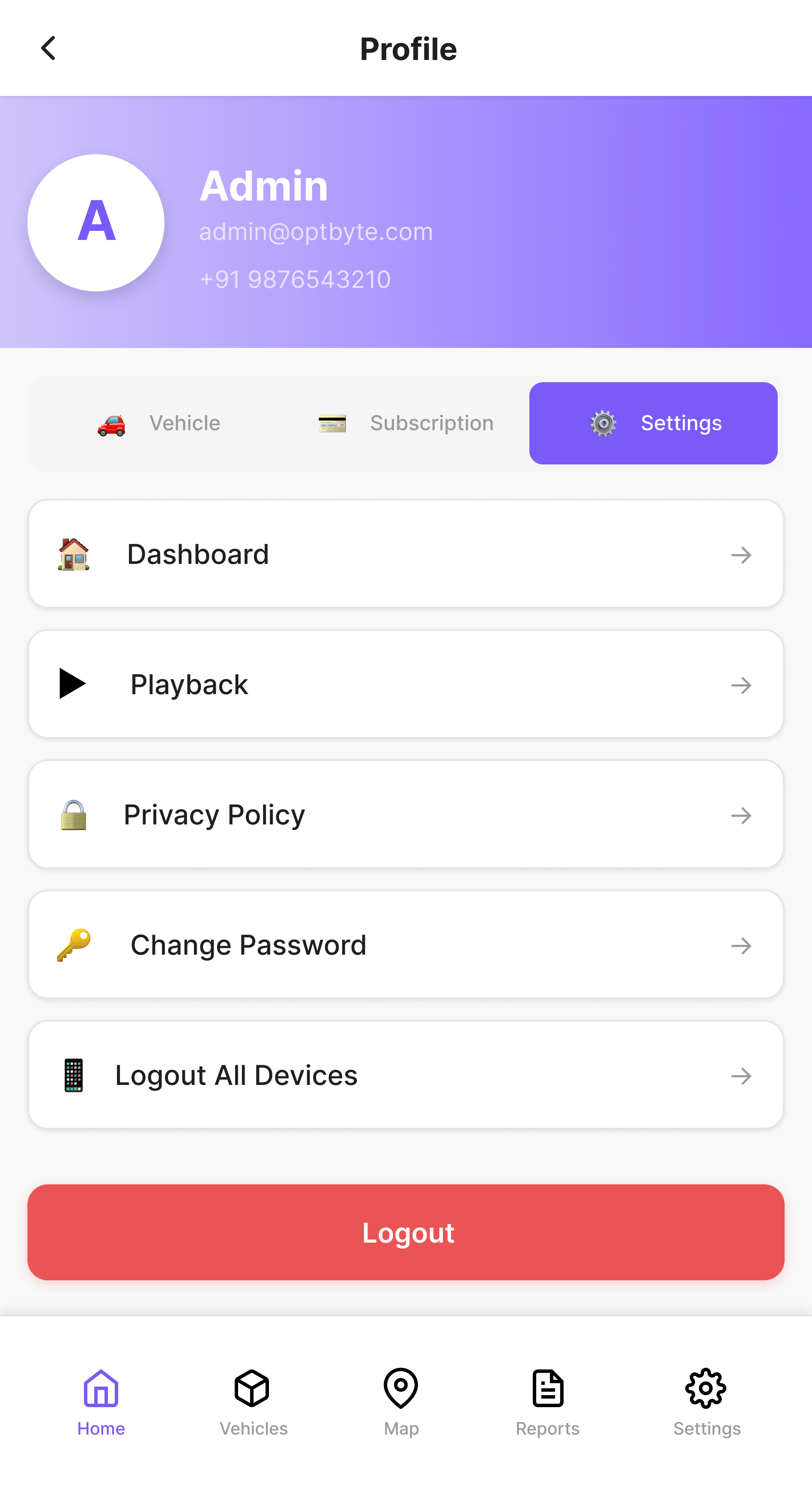Choose Logout All Devices

click(x=406, y=1075)
